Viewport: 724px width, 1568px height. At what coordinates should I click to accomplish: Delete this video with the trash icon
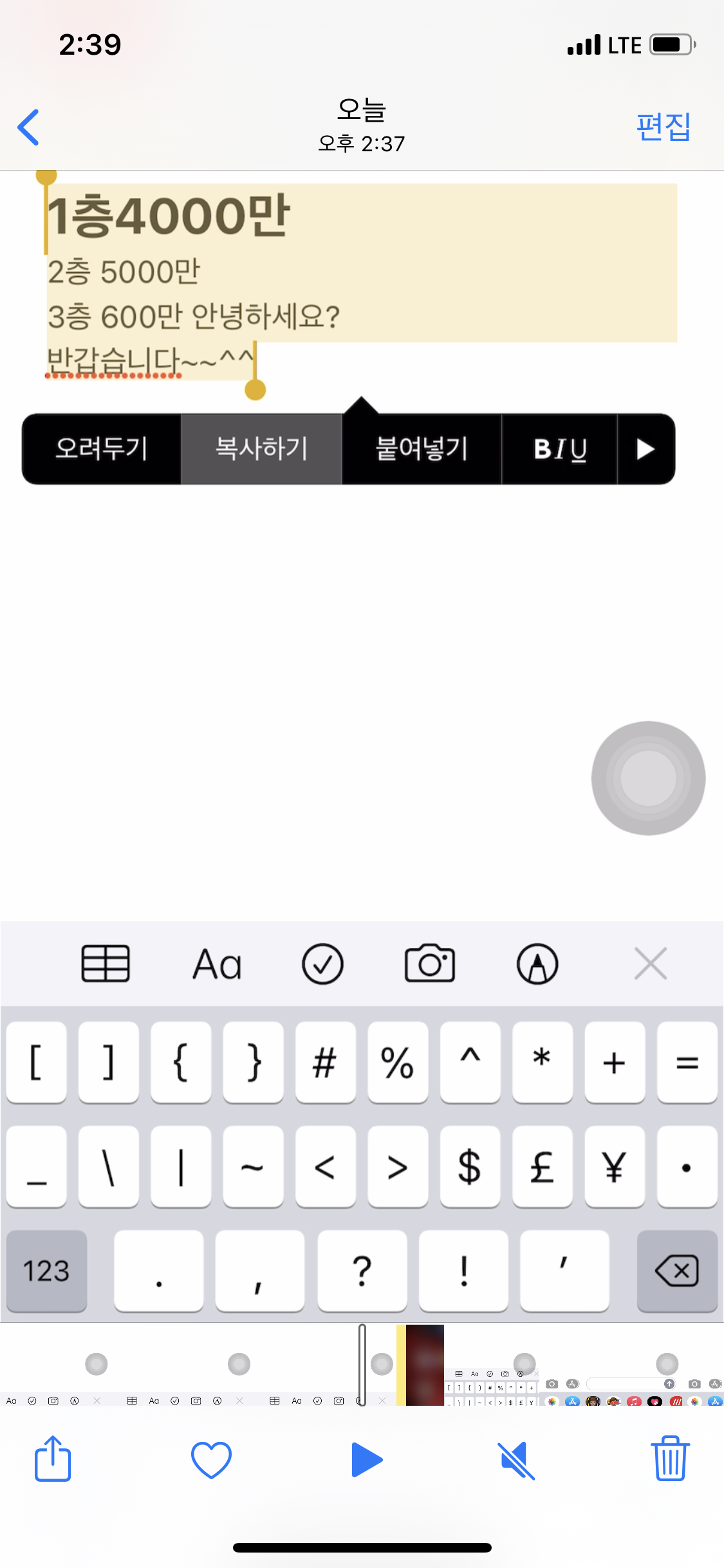coord(670,1459)
